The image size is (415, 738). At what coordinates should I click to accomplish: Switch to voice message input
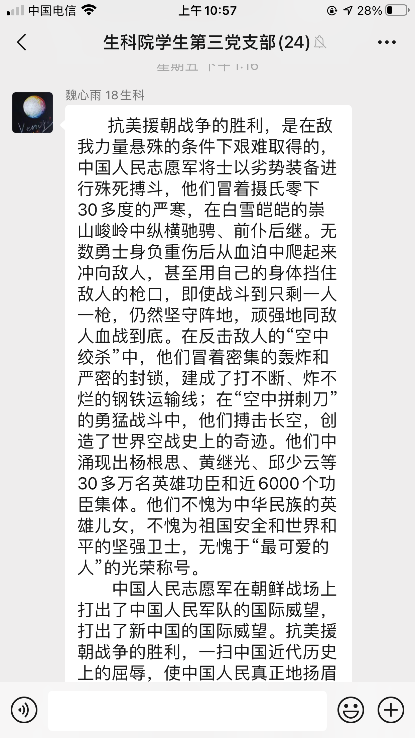pyautogui.click(x=24, y=710)
